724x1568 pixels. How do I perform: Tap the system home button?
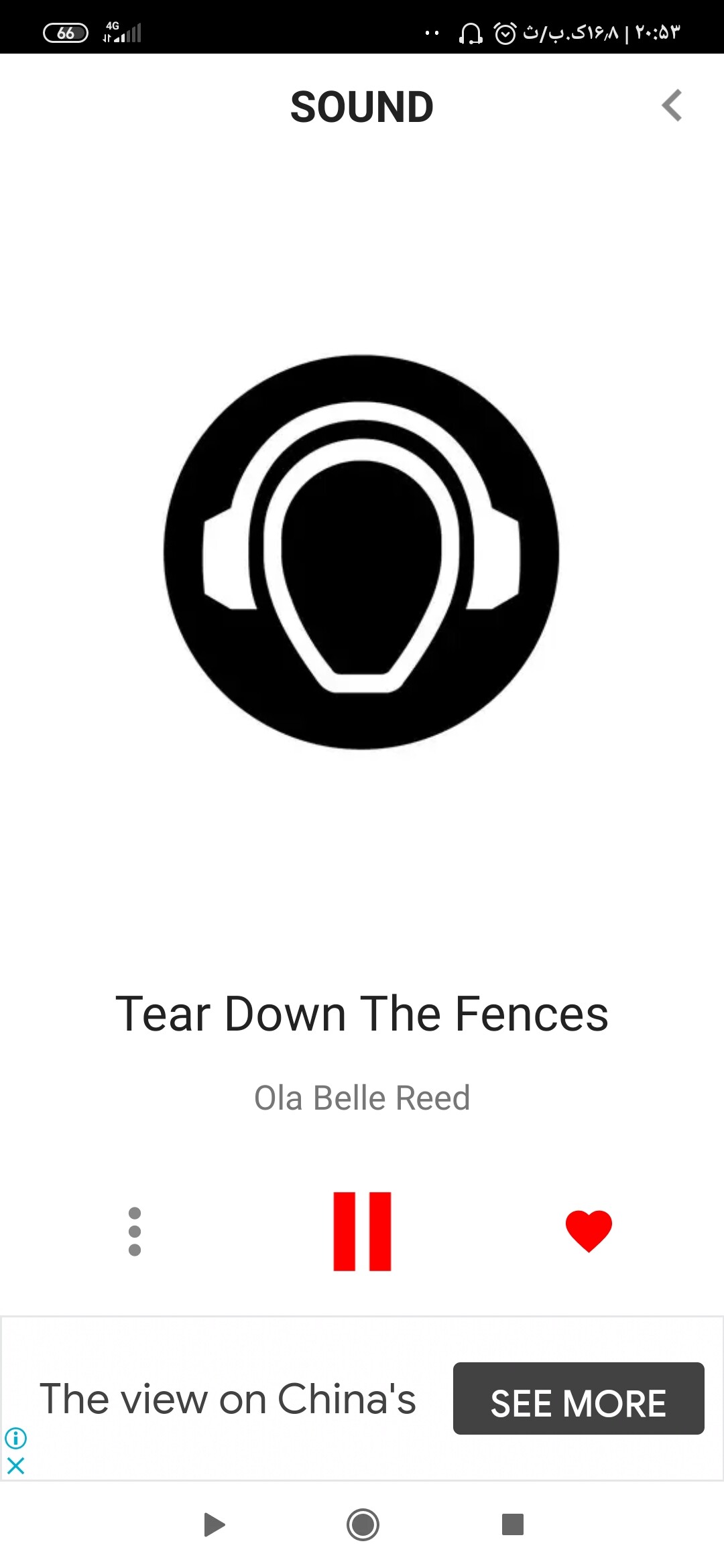(363, 1525)
